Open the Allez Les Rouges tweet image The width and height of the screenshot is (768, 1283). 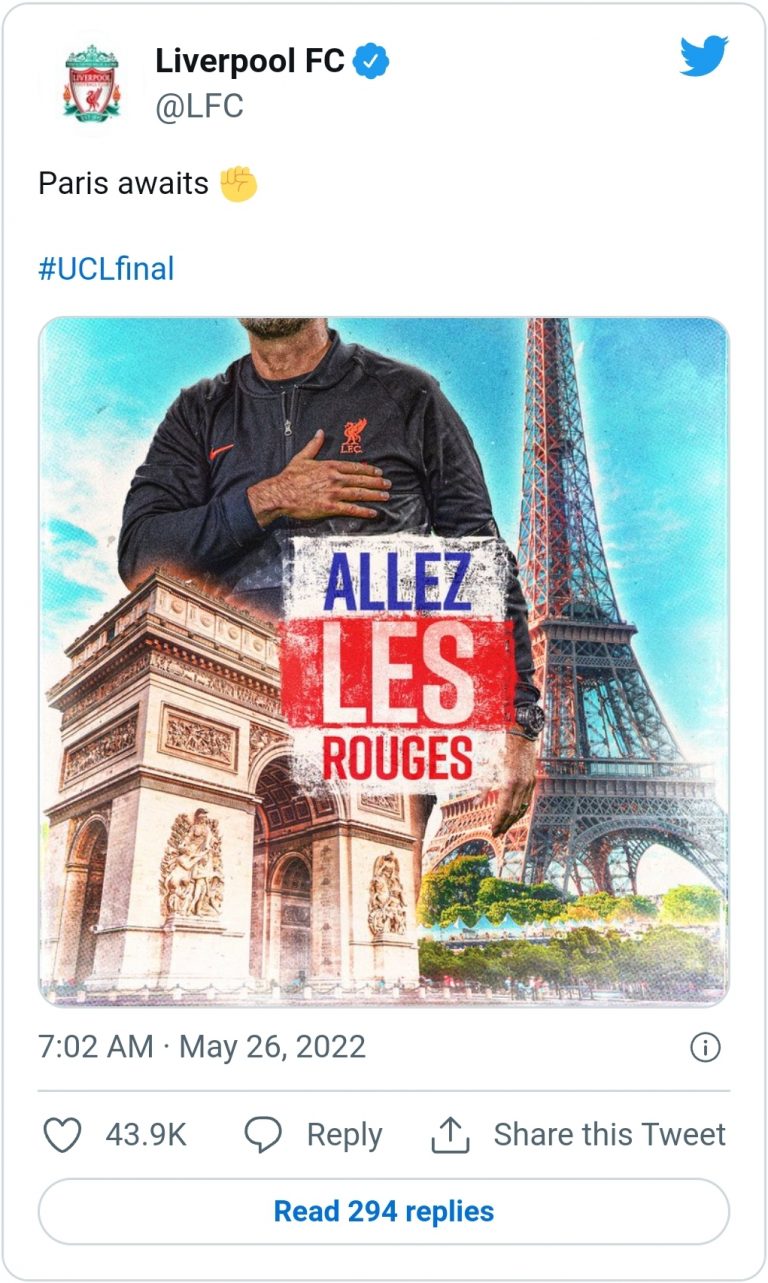[384, 661]
